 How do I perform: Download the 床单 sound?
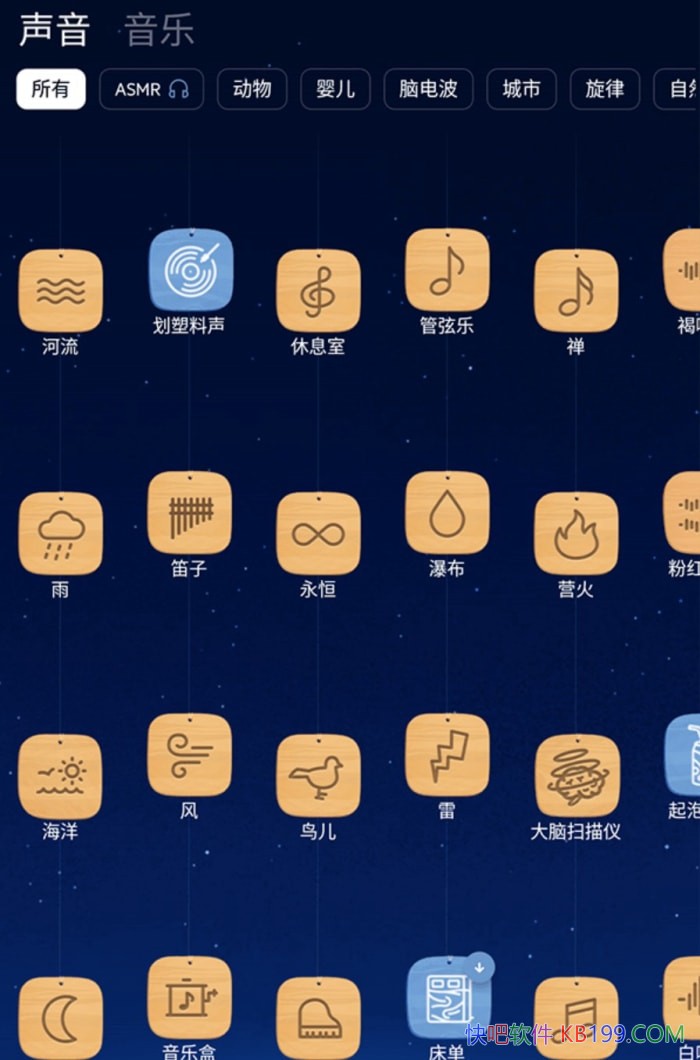481,968
